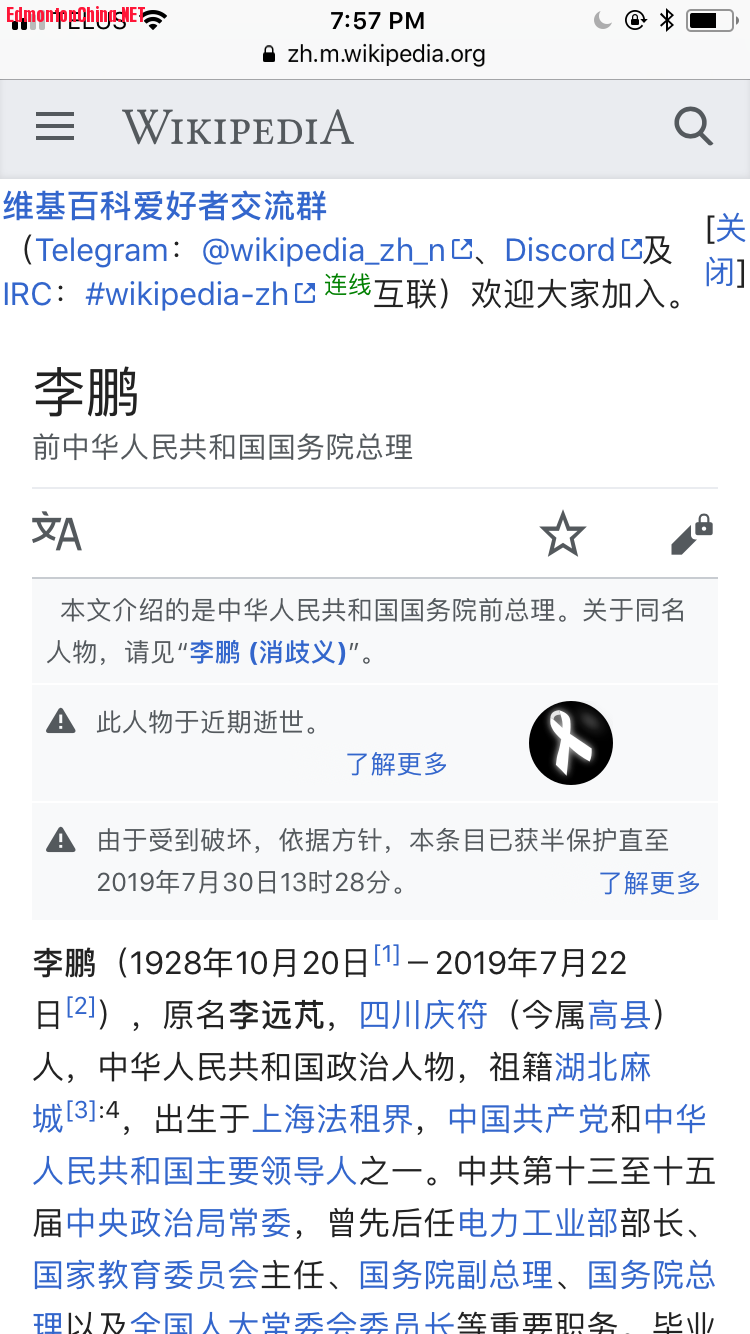Tap the Wikipedia wordmark logo
This screenshot has width=750, height=1334.
point(236,128)
